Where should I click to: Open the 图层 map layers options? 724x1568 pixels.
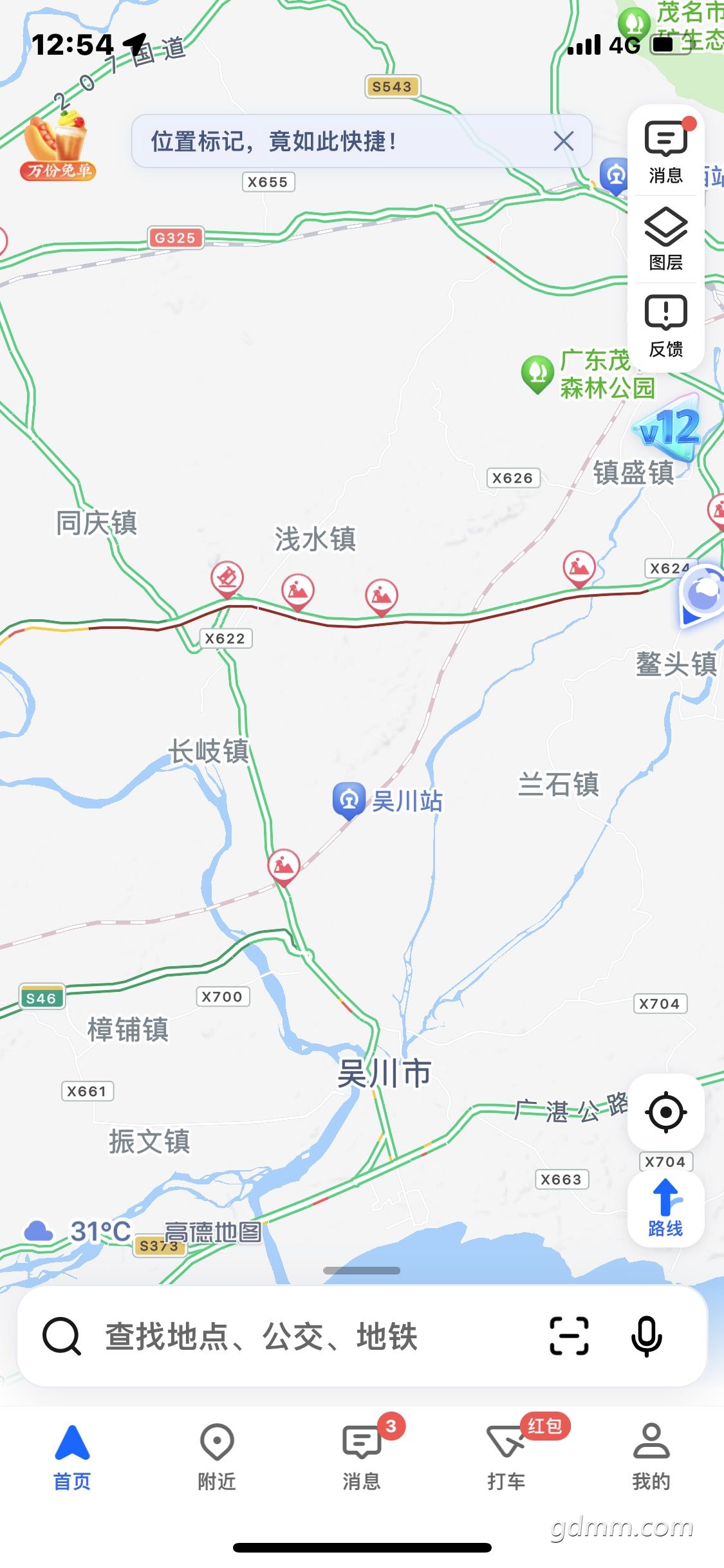pyautogui.click(x=665, y=239)
